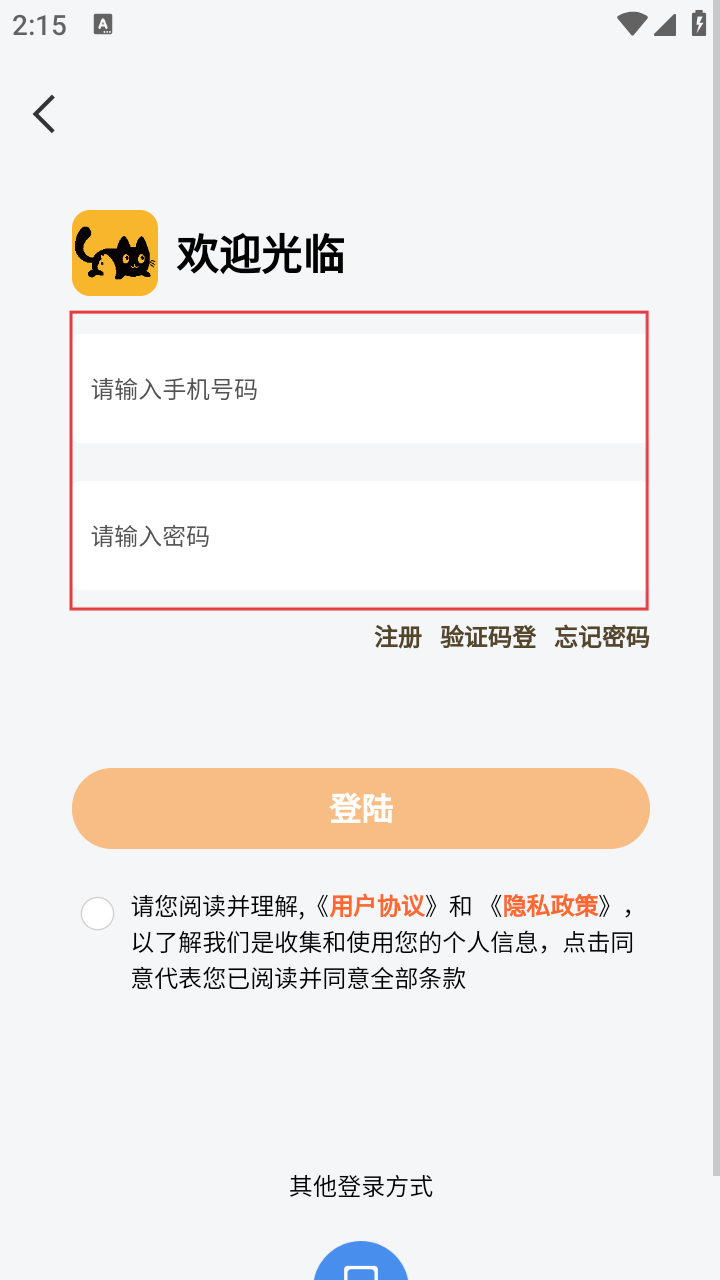
Task: Tap the 登陆 login button
Action: point(361,808)
